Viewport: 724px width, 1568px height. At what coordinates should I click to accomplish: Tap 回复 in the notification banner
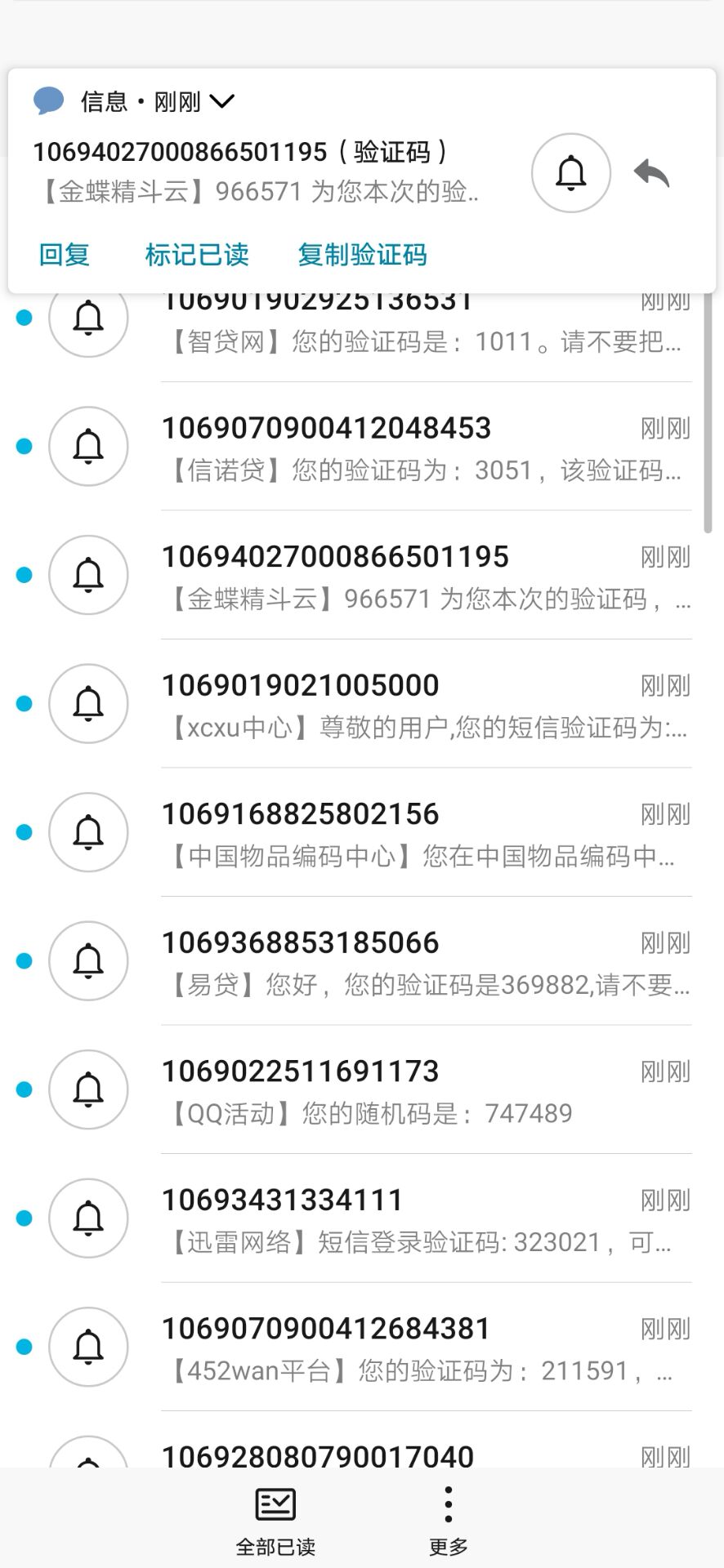(64, 255)
